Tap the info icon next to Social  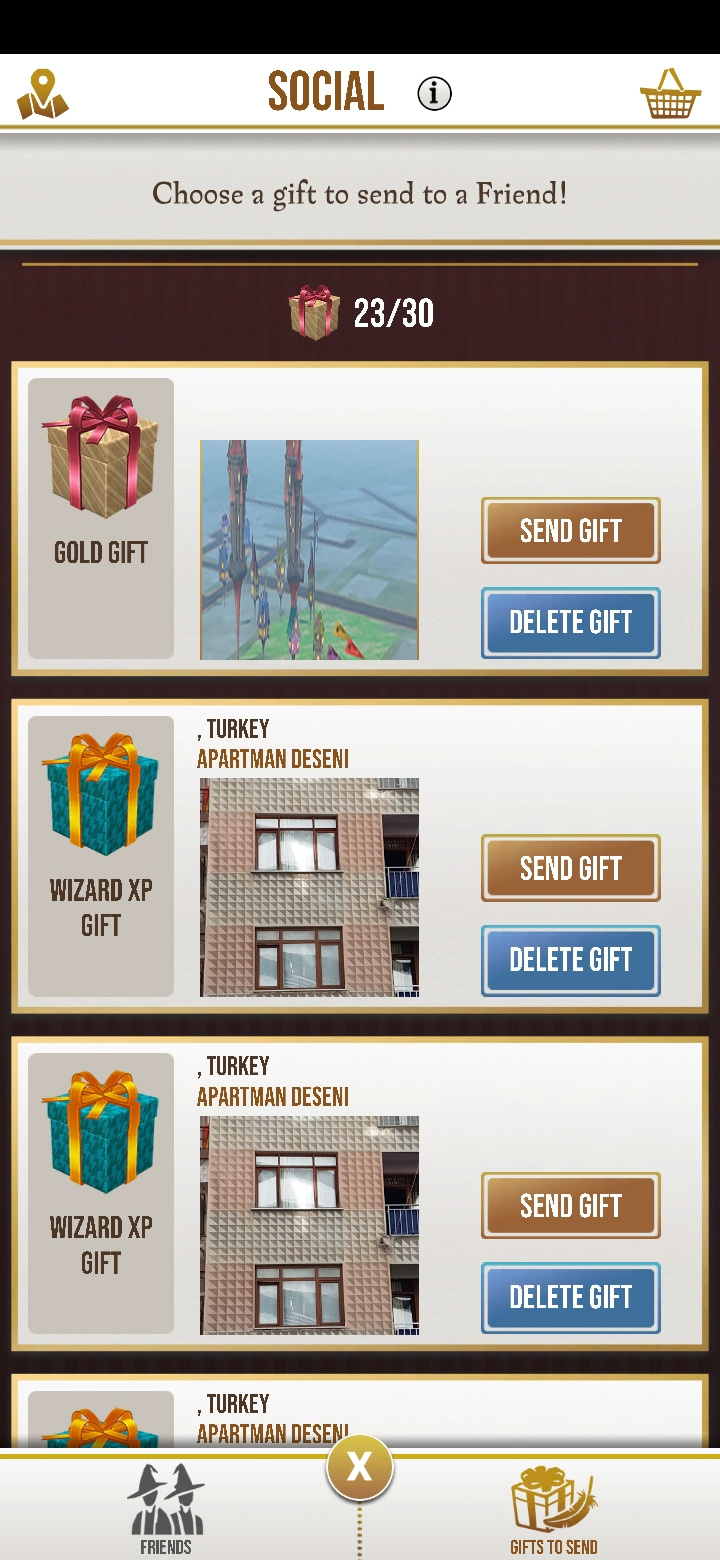coord(434,94)
